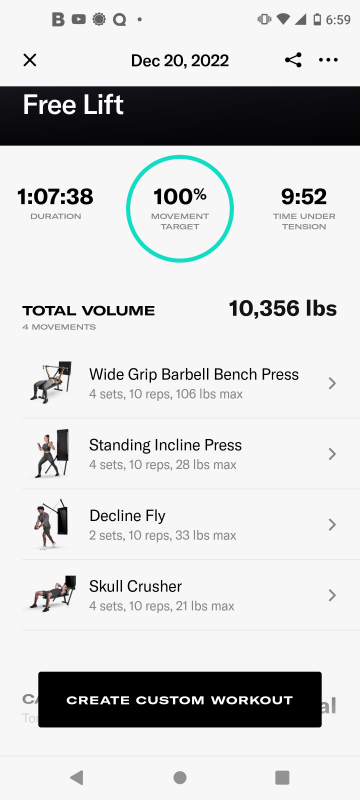This screenshot has height=800, width=360.
Task: View Standing Incline Press details
Action: click(x=180, y=454)
